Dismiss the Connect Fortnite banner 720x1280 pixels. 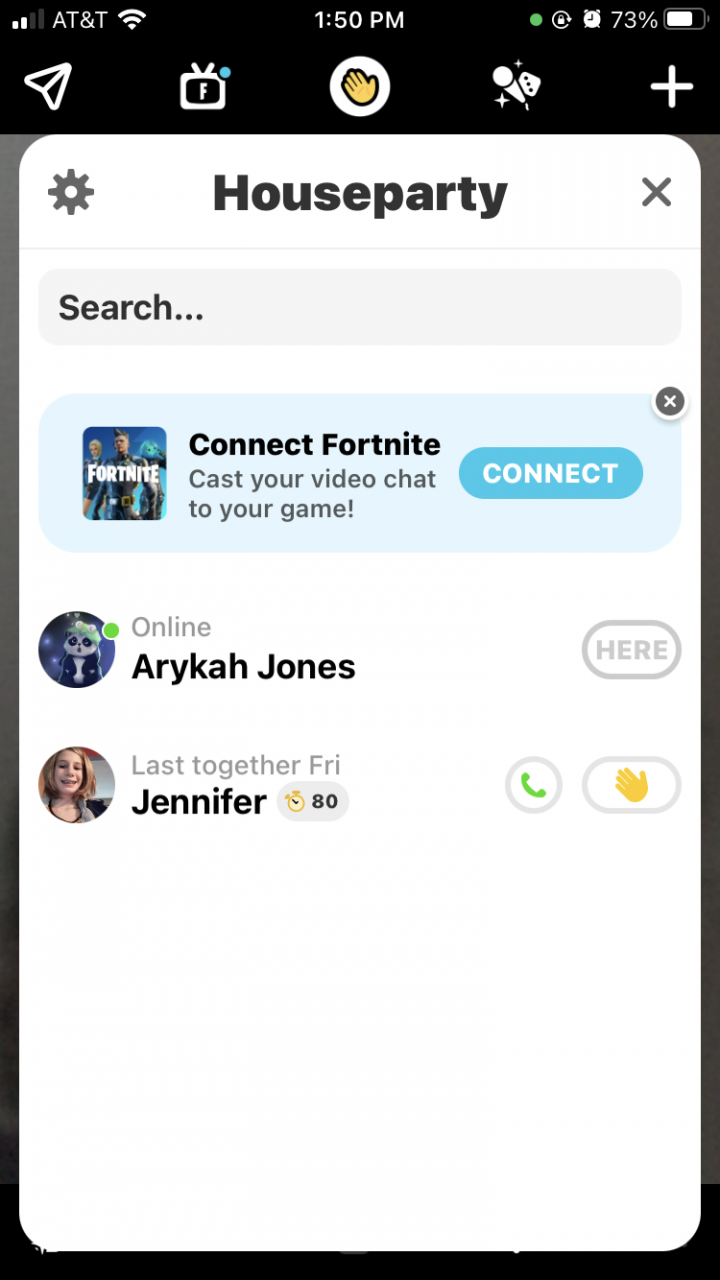pyautogui.click(x=670, y=402)
